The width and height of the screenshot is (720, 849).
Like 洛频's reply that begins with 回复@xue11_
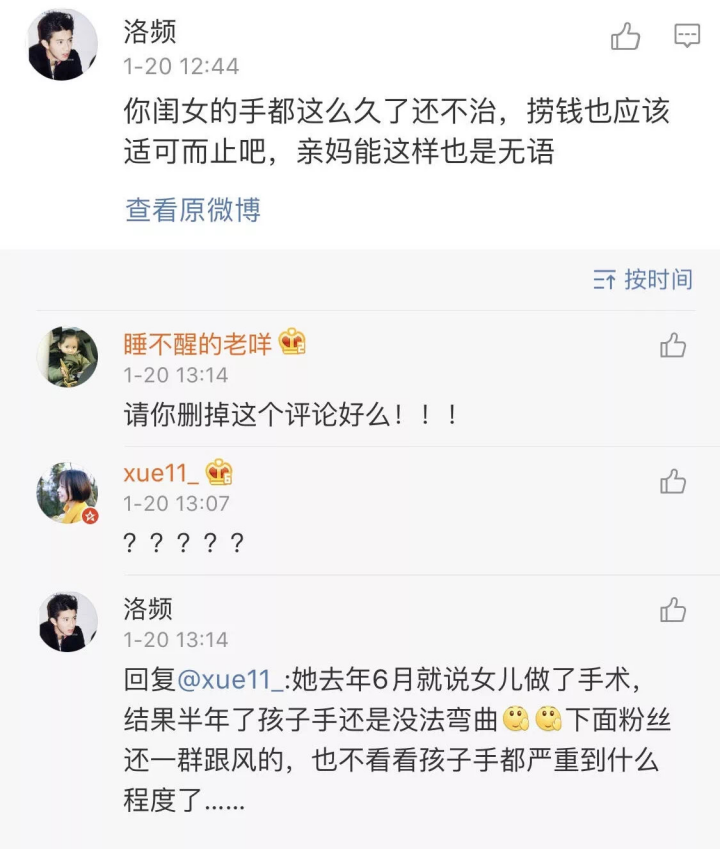click(x=673, y=610)
